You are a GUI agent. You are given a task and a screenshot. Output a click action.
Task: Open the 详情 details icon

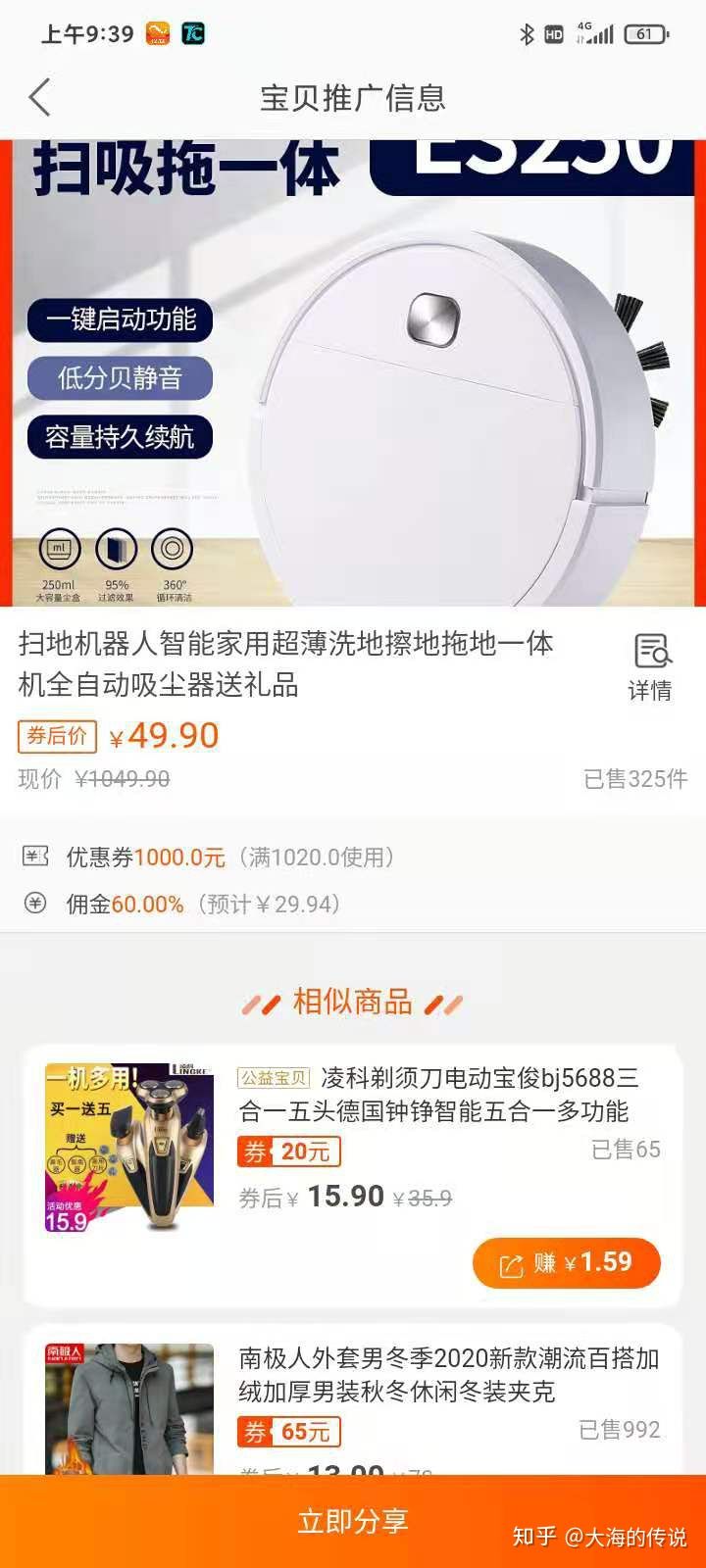(x=650, y=665)
